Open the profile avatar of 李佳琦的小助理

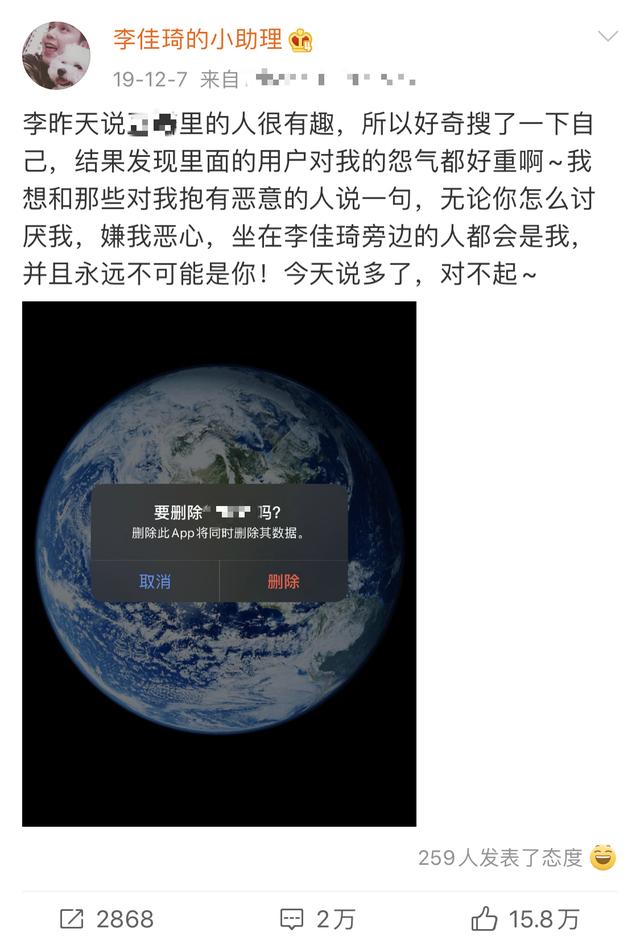57,55
